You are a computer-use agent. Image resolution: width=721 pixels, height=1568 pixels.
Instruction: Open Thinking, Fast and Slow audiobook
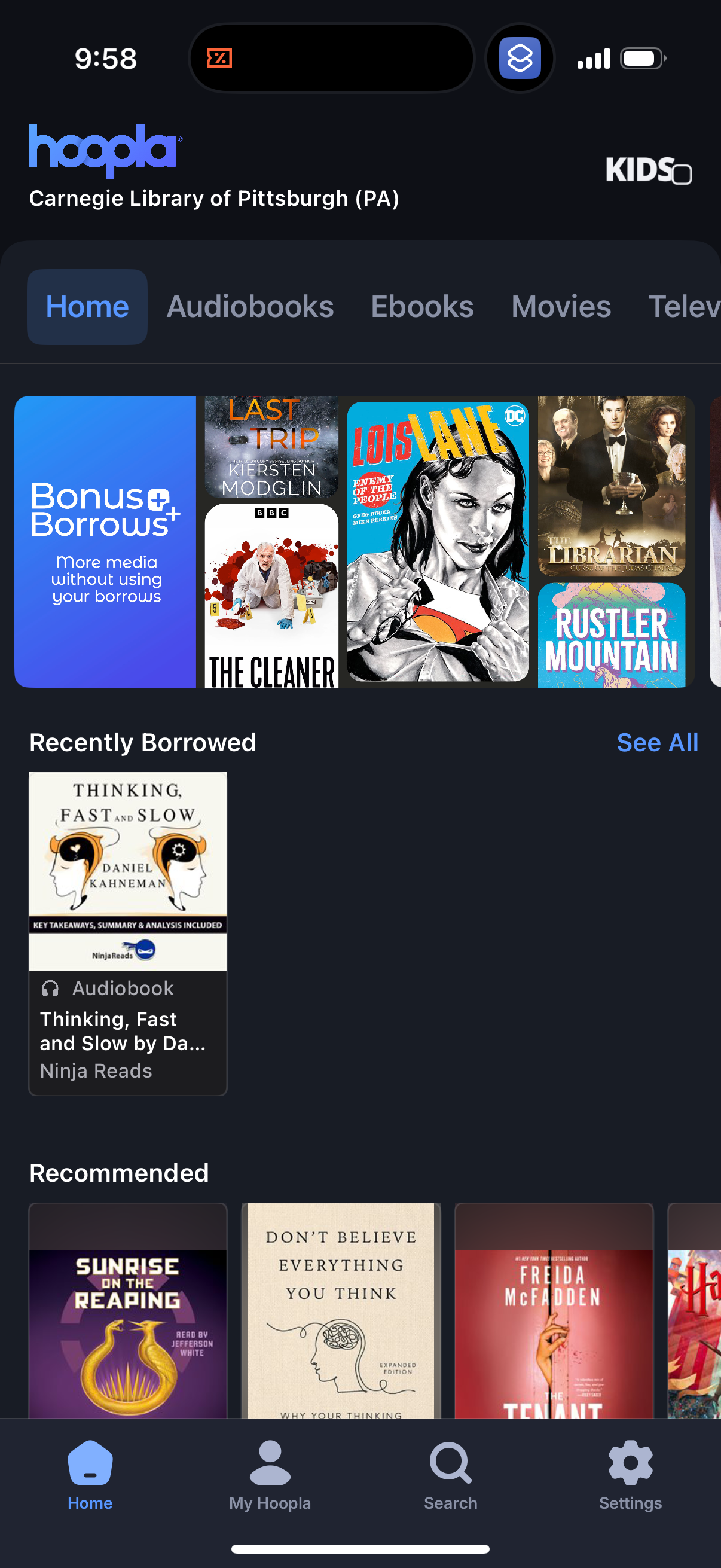point(127,871)
